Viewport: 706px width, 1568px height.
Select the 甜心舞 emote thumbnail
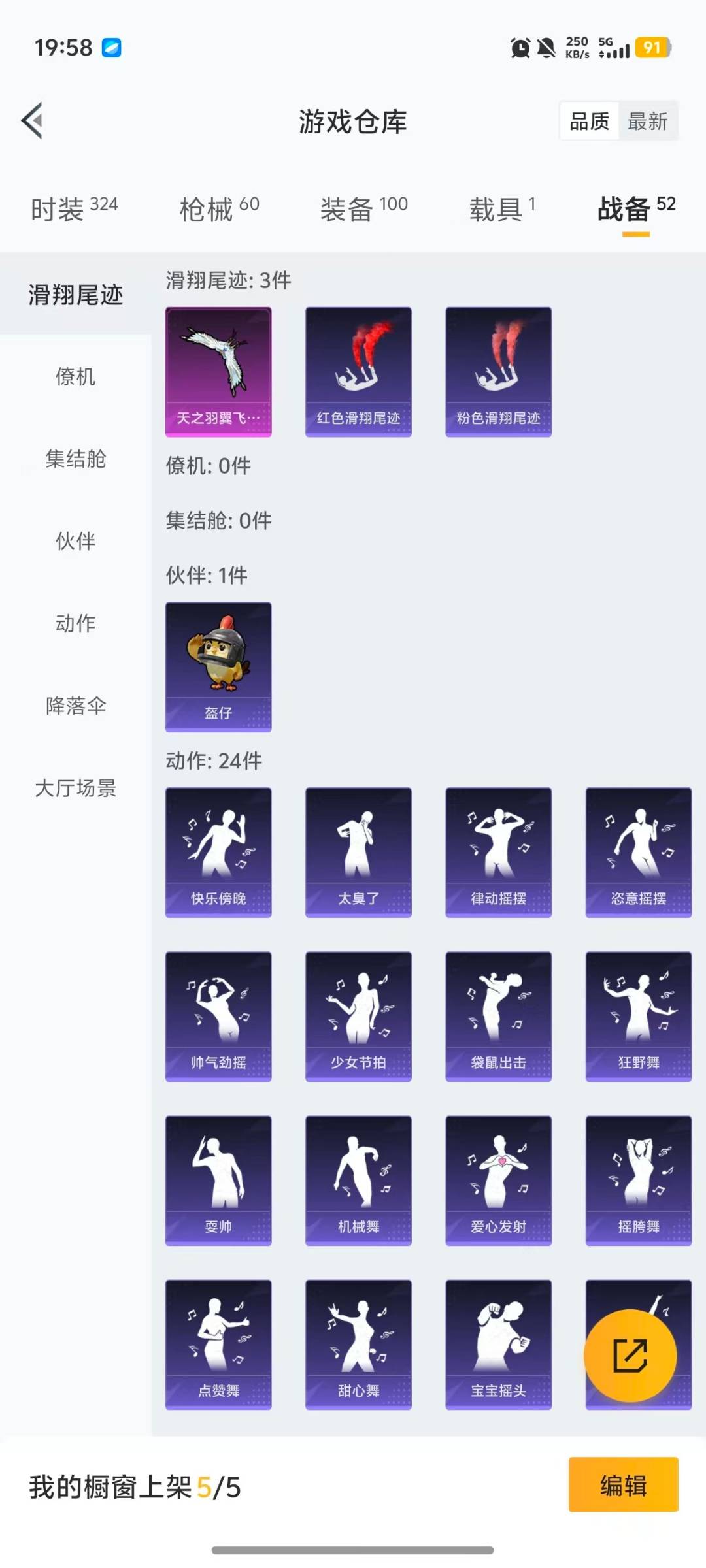[358, 1344]
